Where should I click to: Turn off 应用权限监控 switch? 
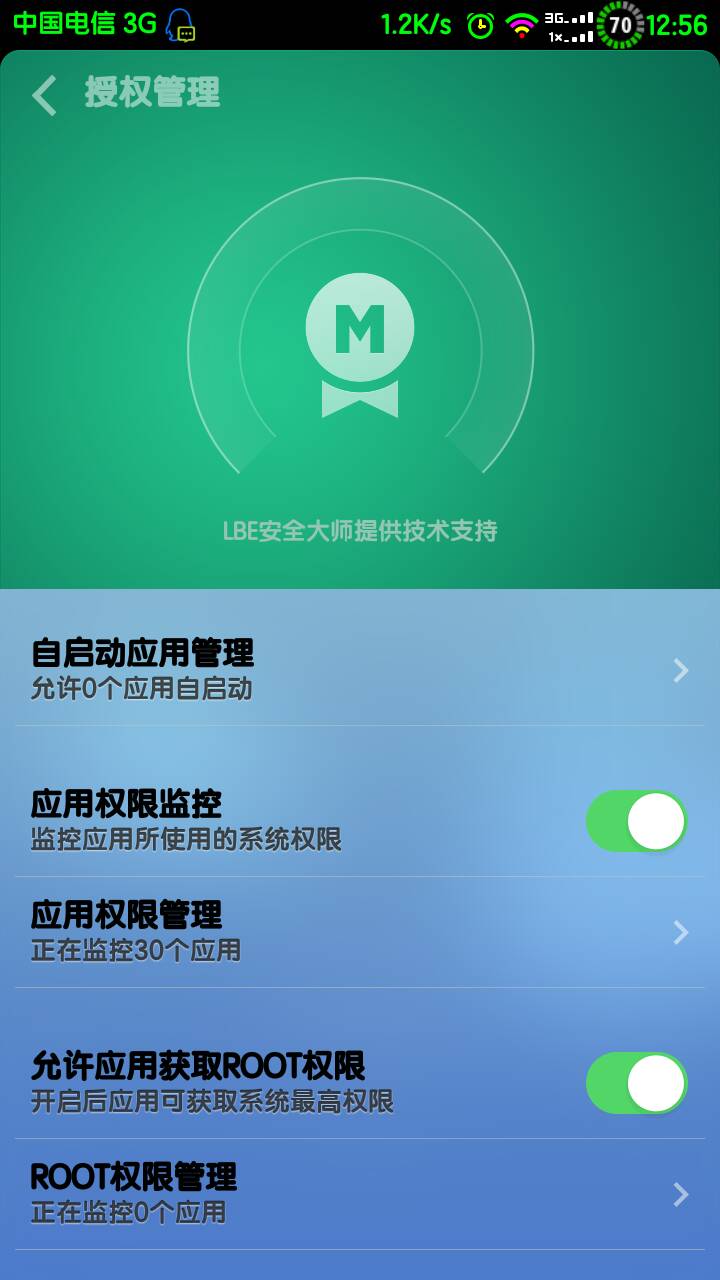coord(636,821)
